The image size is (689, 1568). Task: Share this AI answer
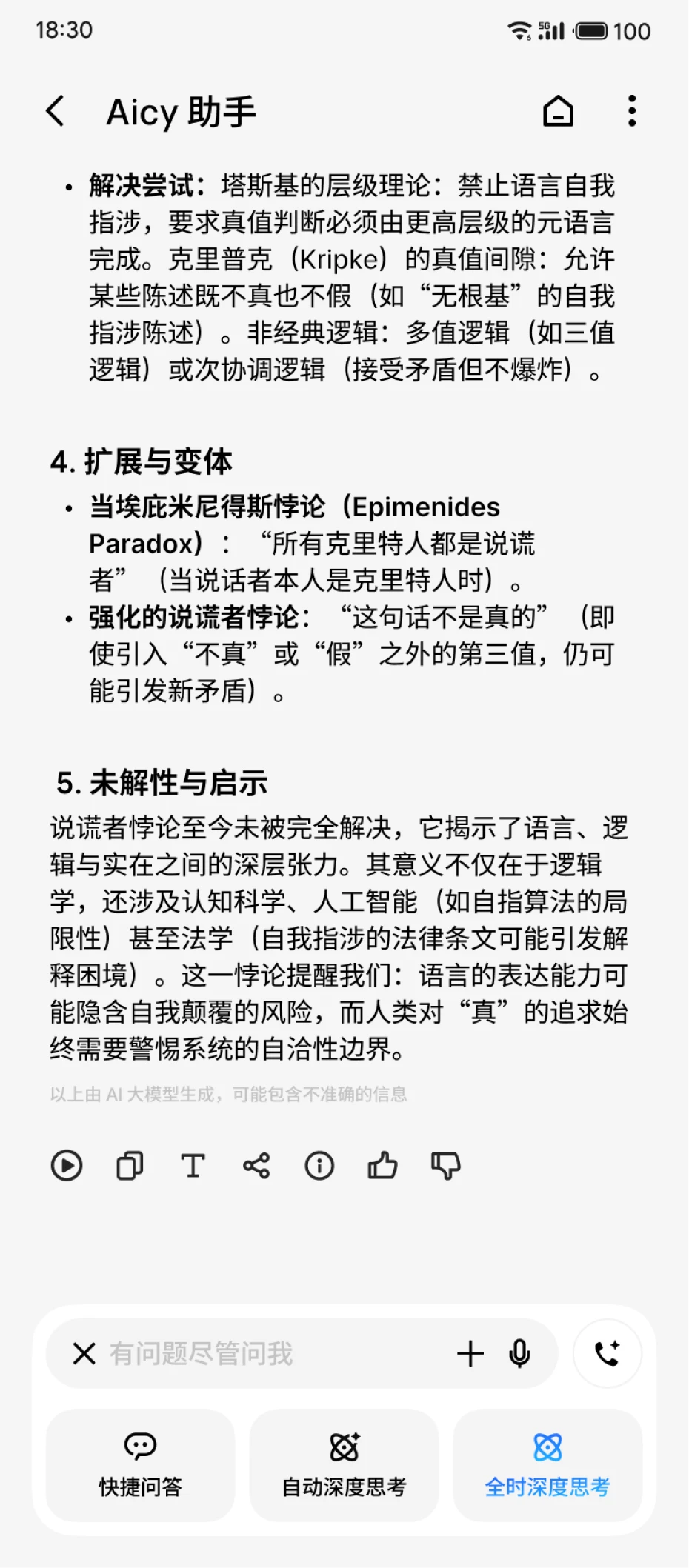pyautogui.click(x=256, y=1166)
